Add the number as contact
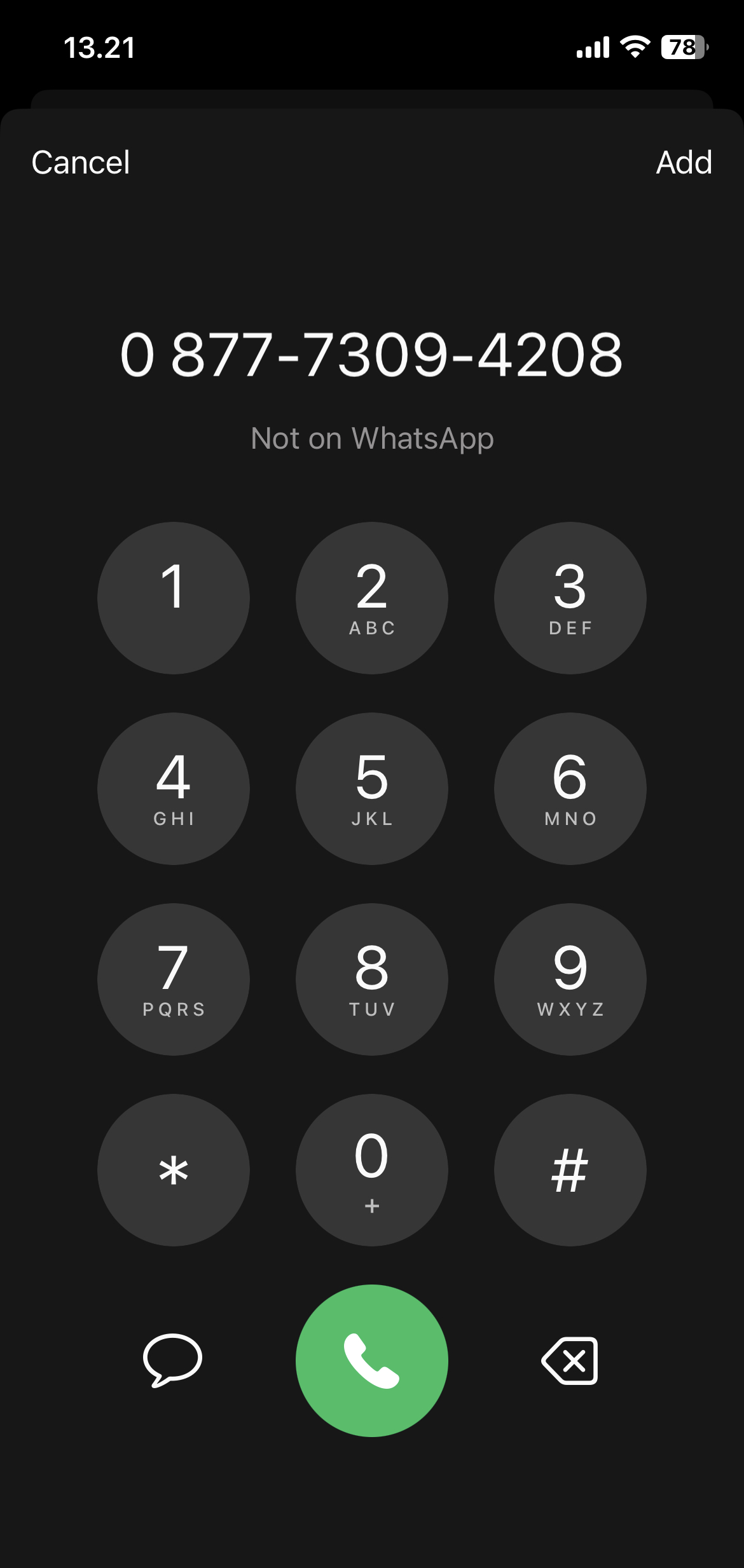Screen dimensions: 744x1568 (x=684, y=163)
